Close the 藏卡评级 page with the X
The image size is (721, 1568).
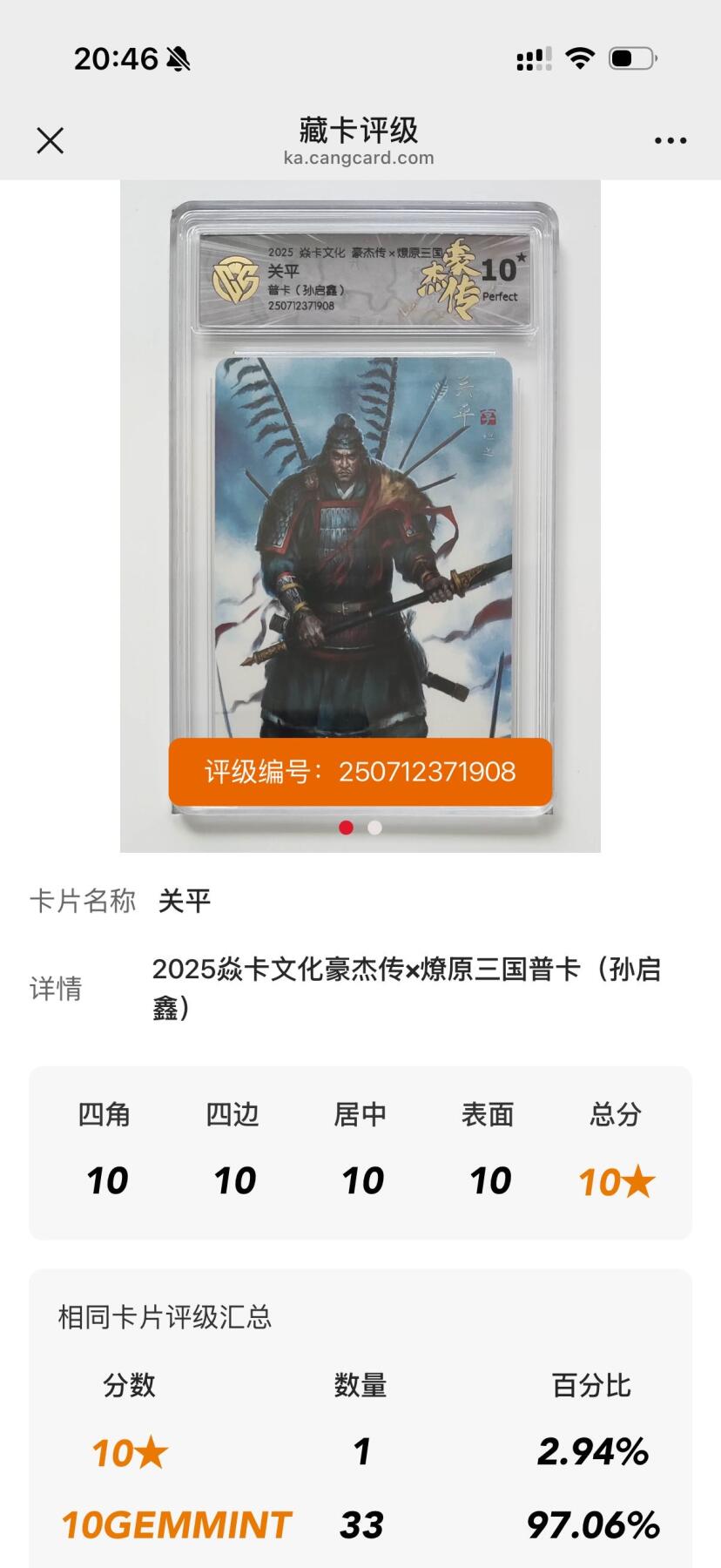pos(50,139)
